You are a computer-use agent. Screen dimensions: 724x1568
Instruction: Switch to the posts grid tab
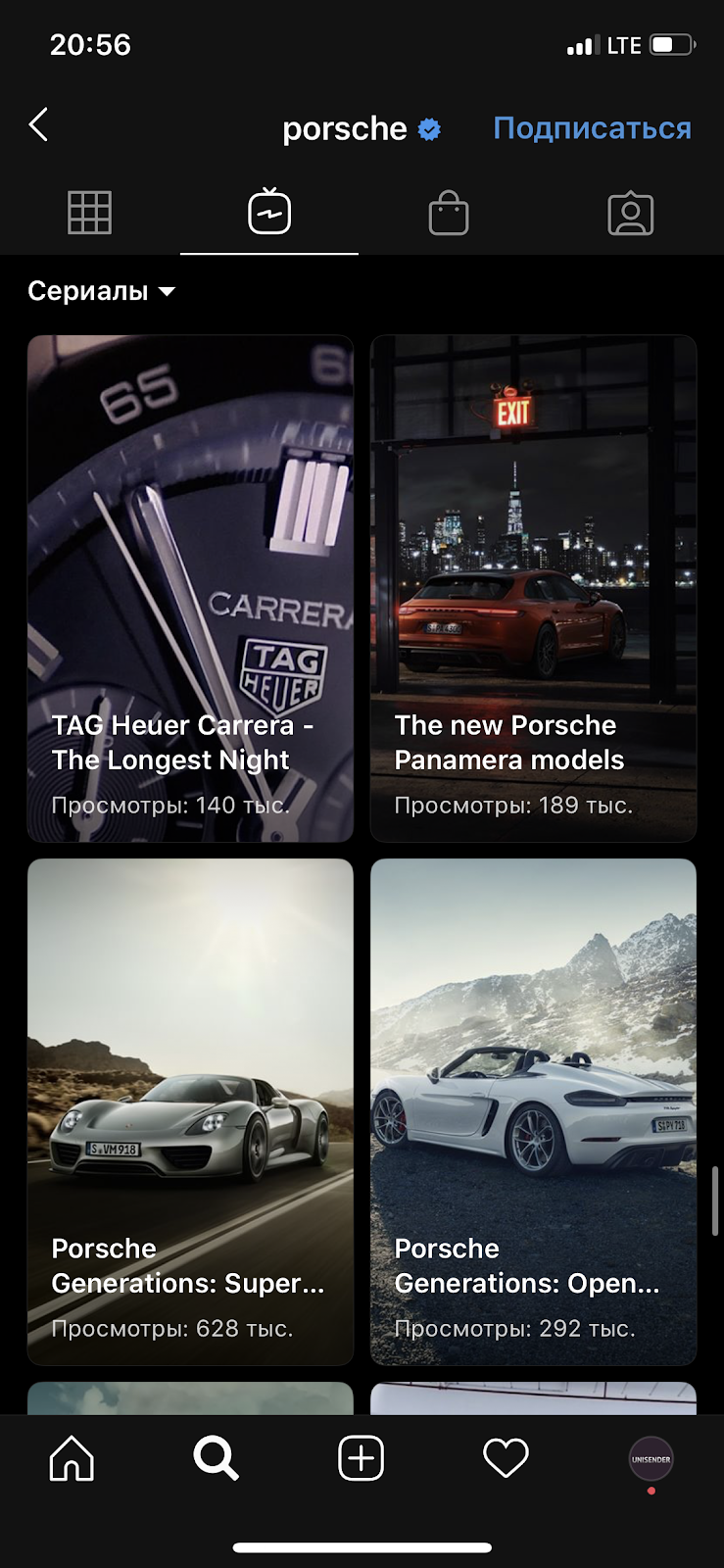click(89, 213)
